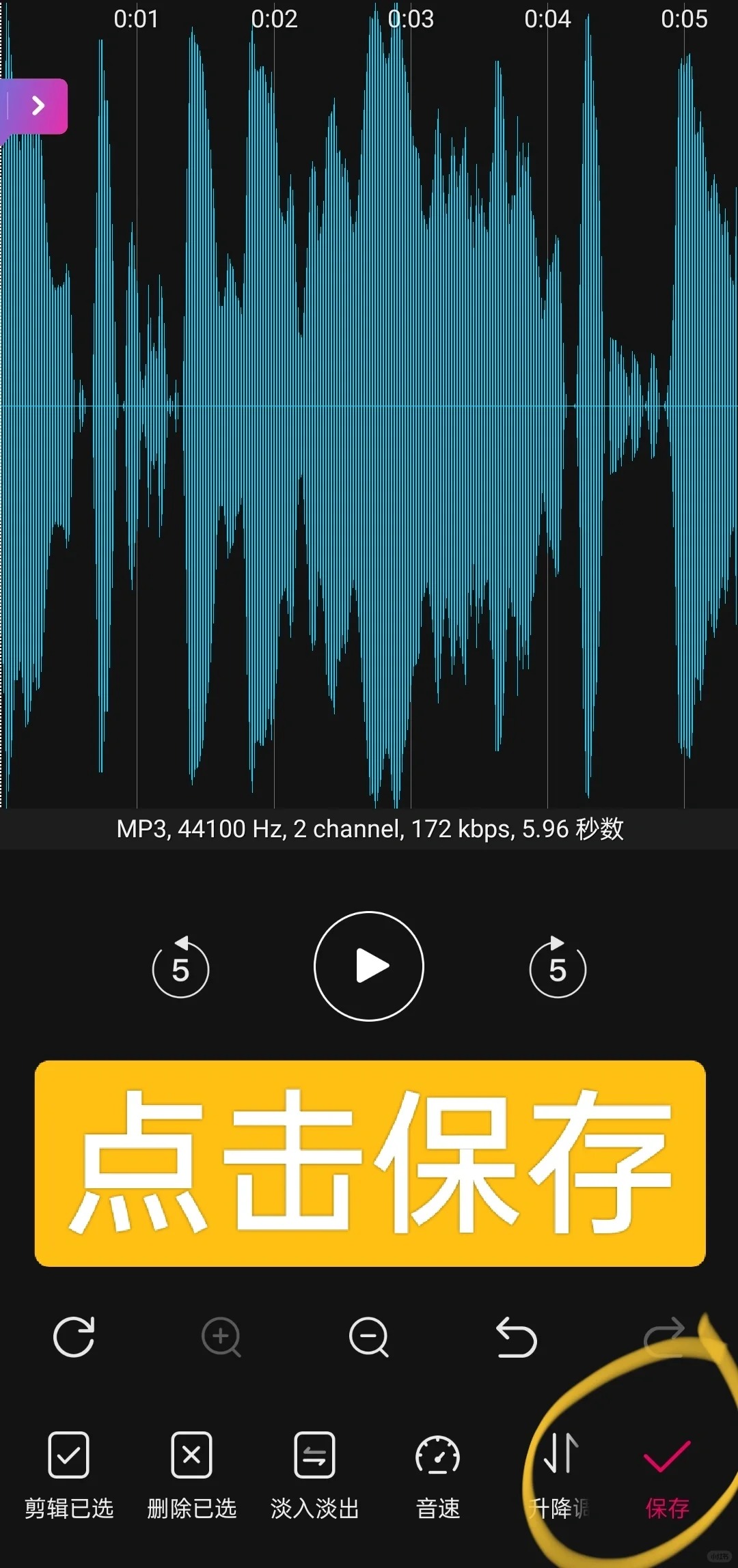Redo the last edit
Screen dimensions: 738x1568
pos(664,1336)
